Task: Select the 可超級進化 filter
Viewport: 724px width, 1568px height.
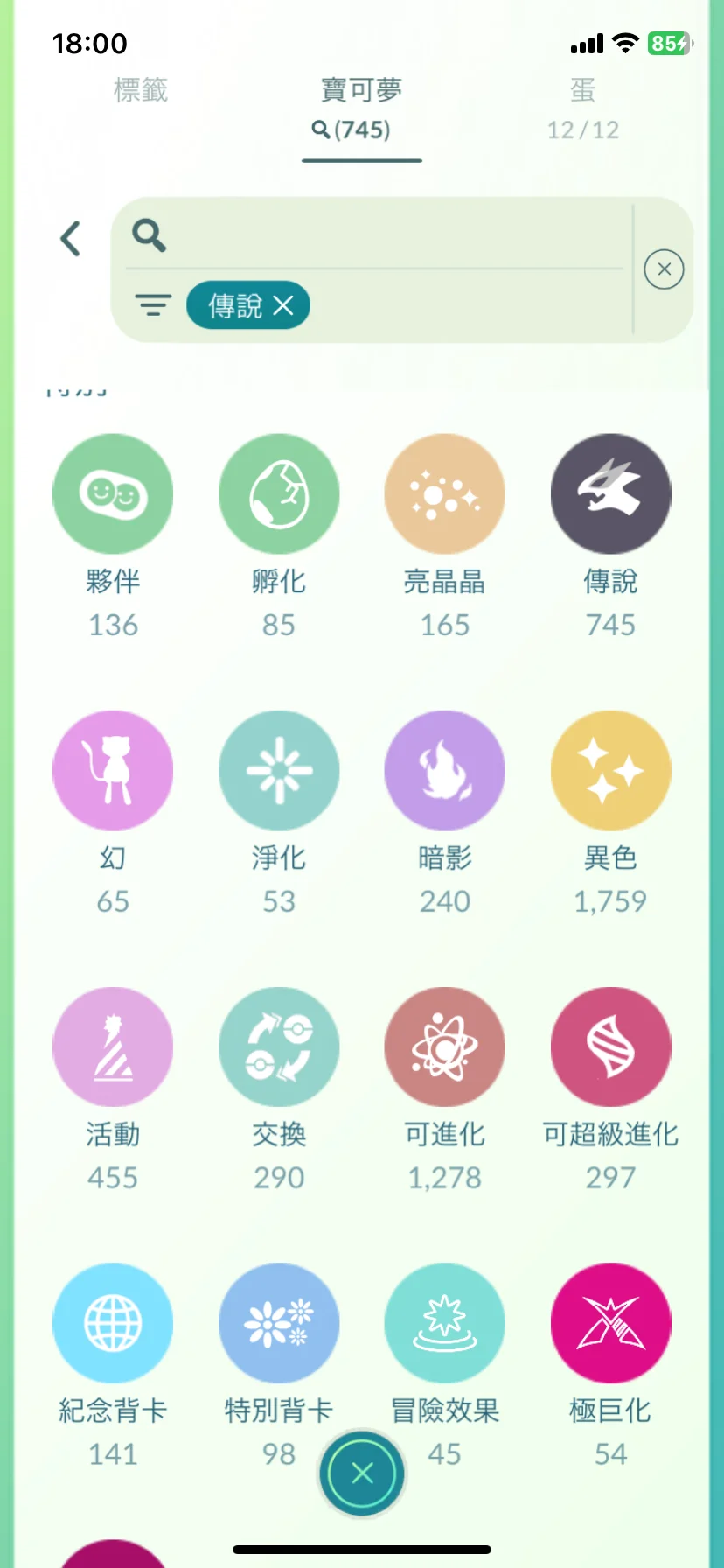Action: pos(610,1047)
